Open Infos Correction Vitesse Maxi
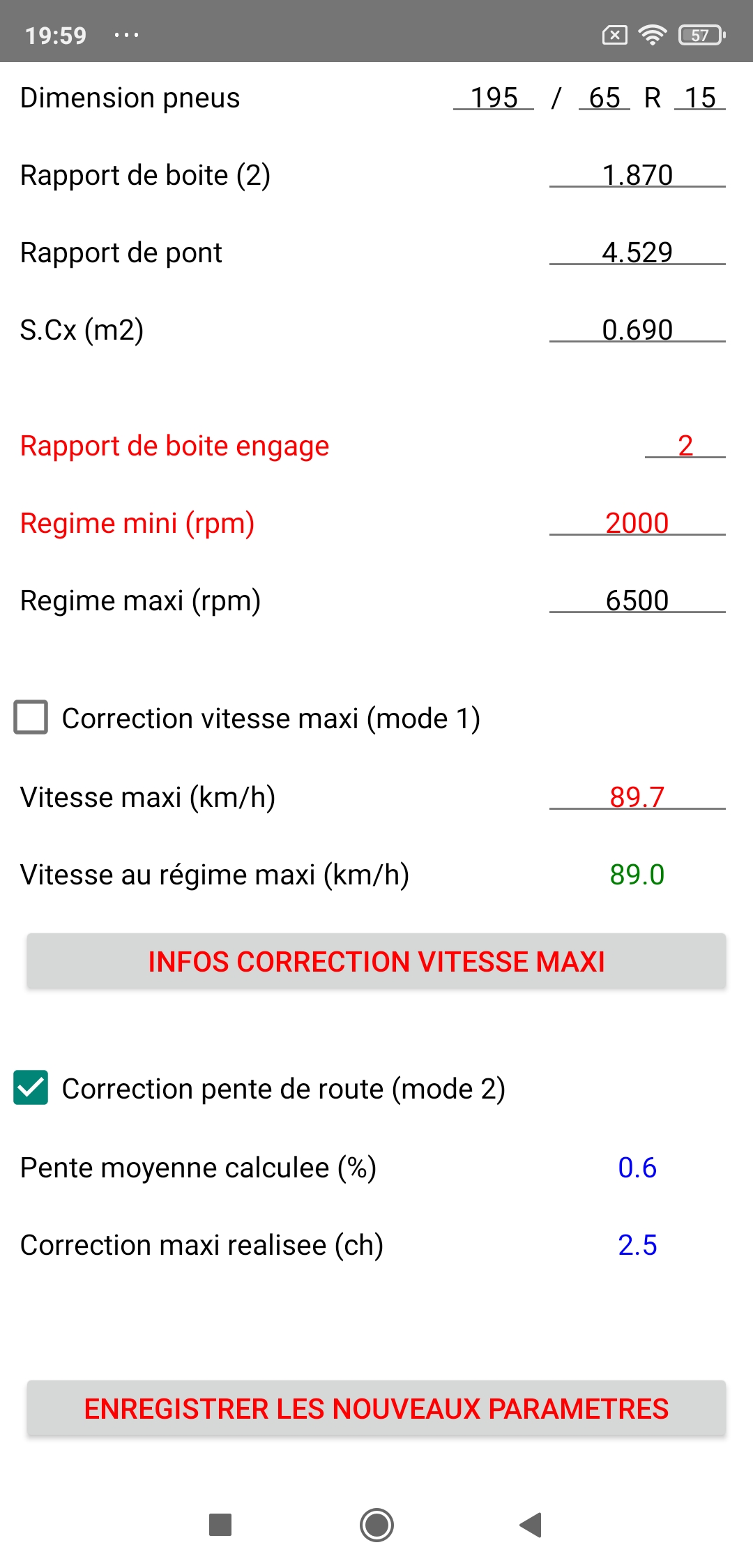The width and height of the screenshot is (753, 1568). coord(376,961)
